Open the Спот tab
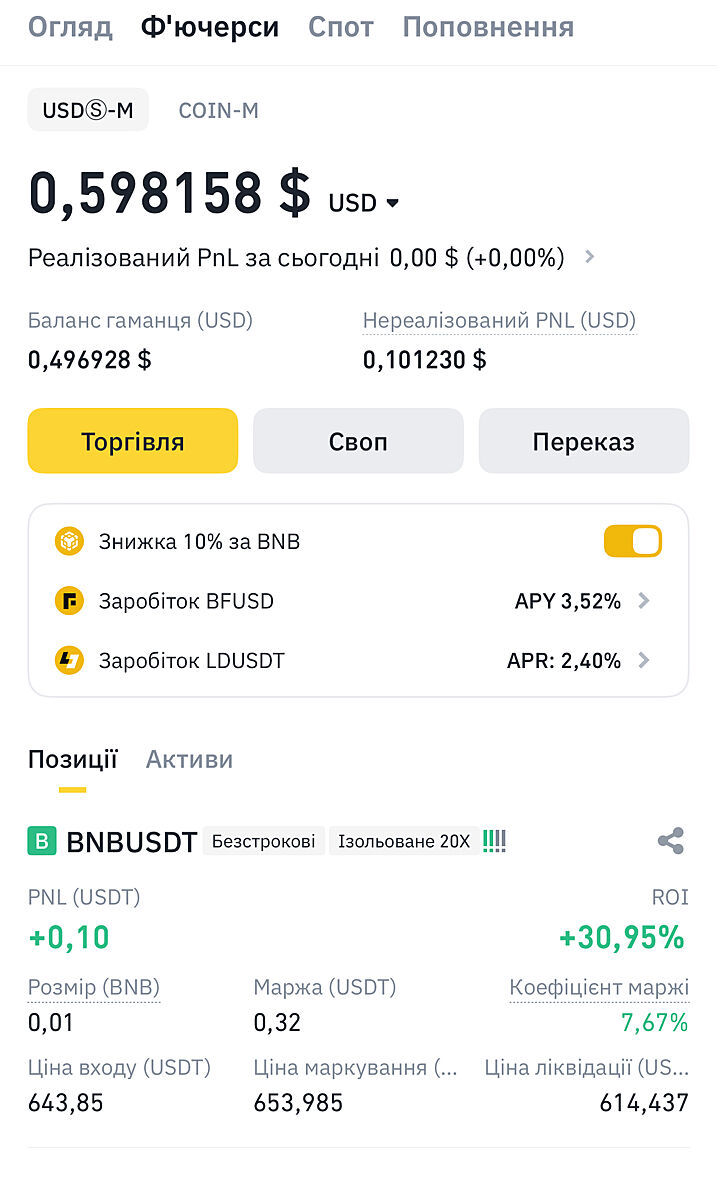Screen dimensions: 717x1200 pos(341,27)
